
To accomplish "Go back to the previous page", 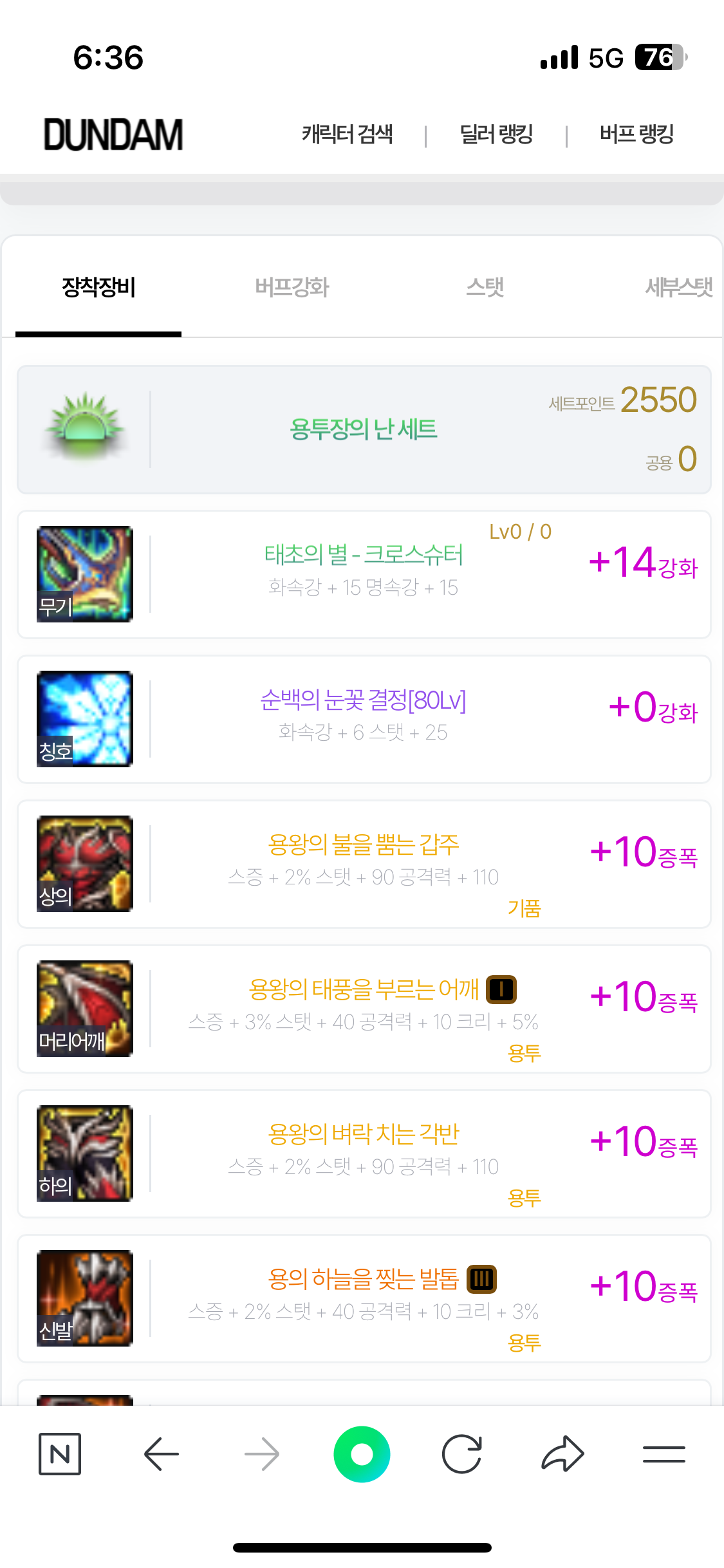I will click(161, 1453).
